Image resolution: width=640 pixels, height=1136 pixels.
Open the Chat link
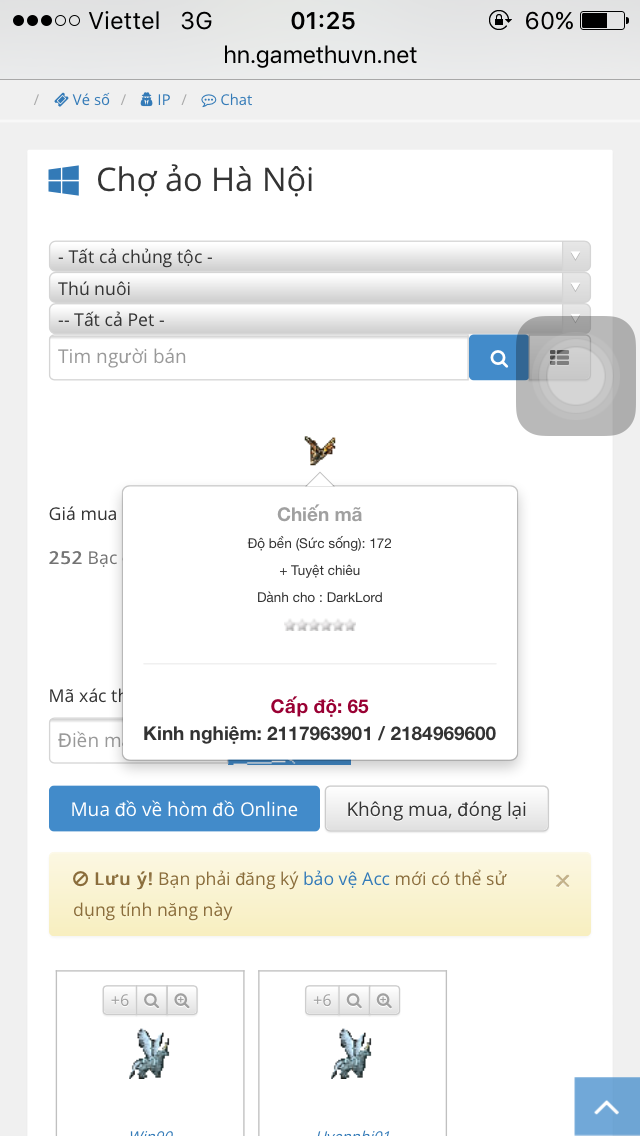point(227,100)
